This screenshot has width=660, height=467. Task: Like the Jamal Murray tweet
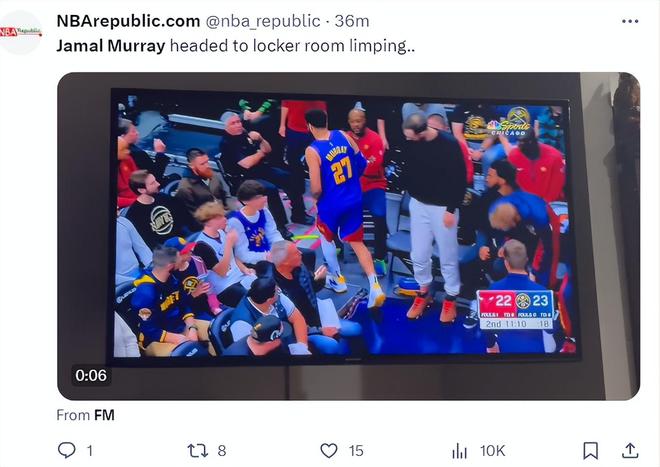click(329, 451)
